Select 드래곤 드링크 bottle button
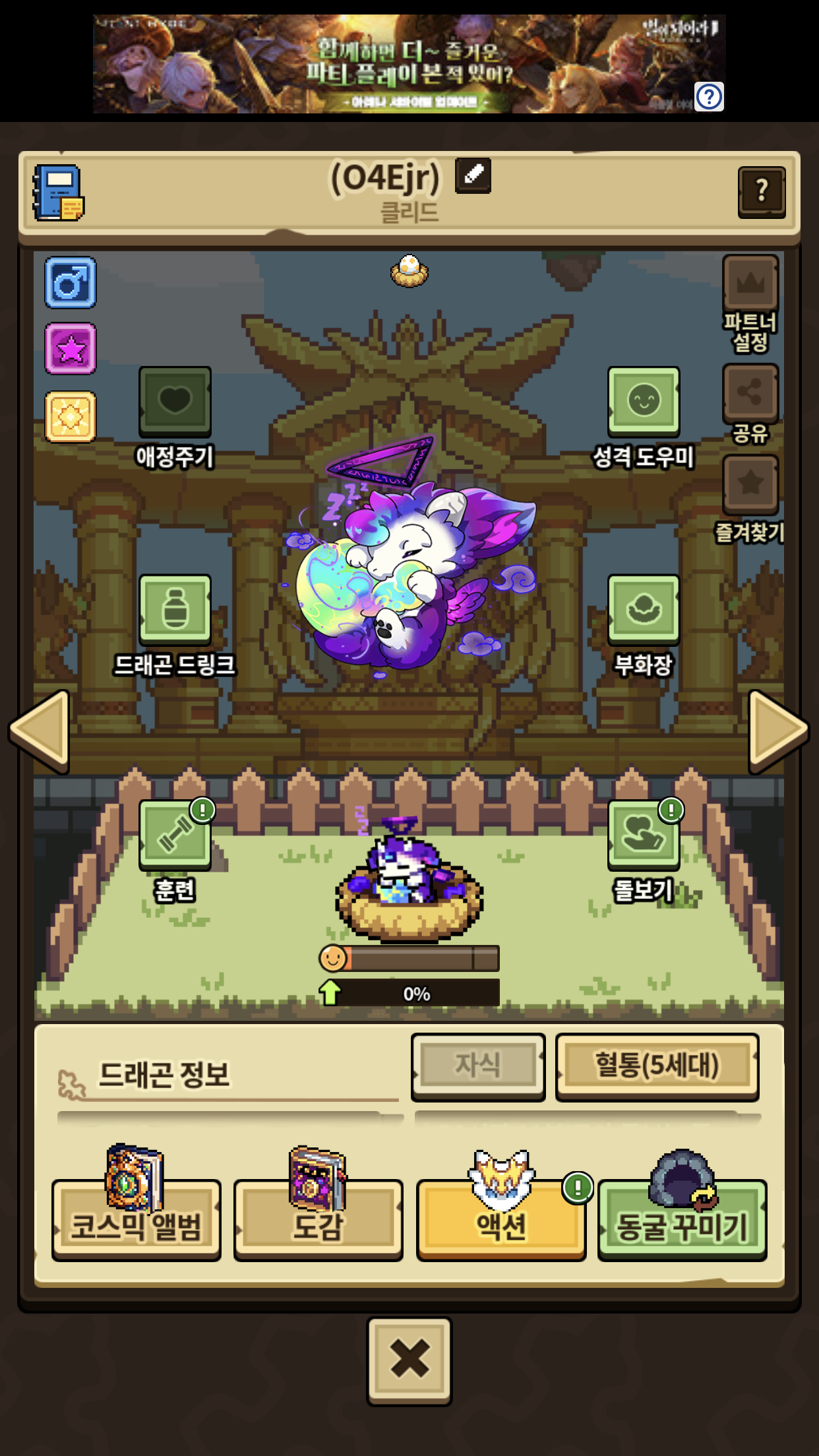This screenshot has width=819, height=1456. coord(175,609)
